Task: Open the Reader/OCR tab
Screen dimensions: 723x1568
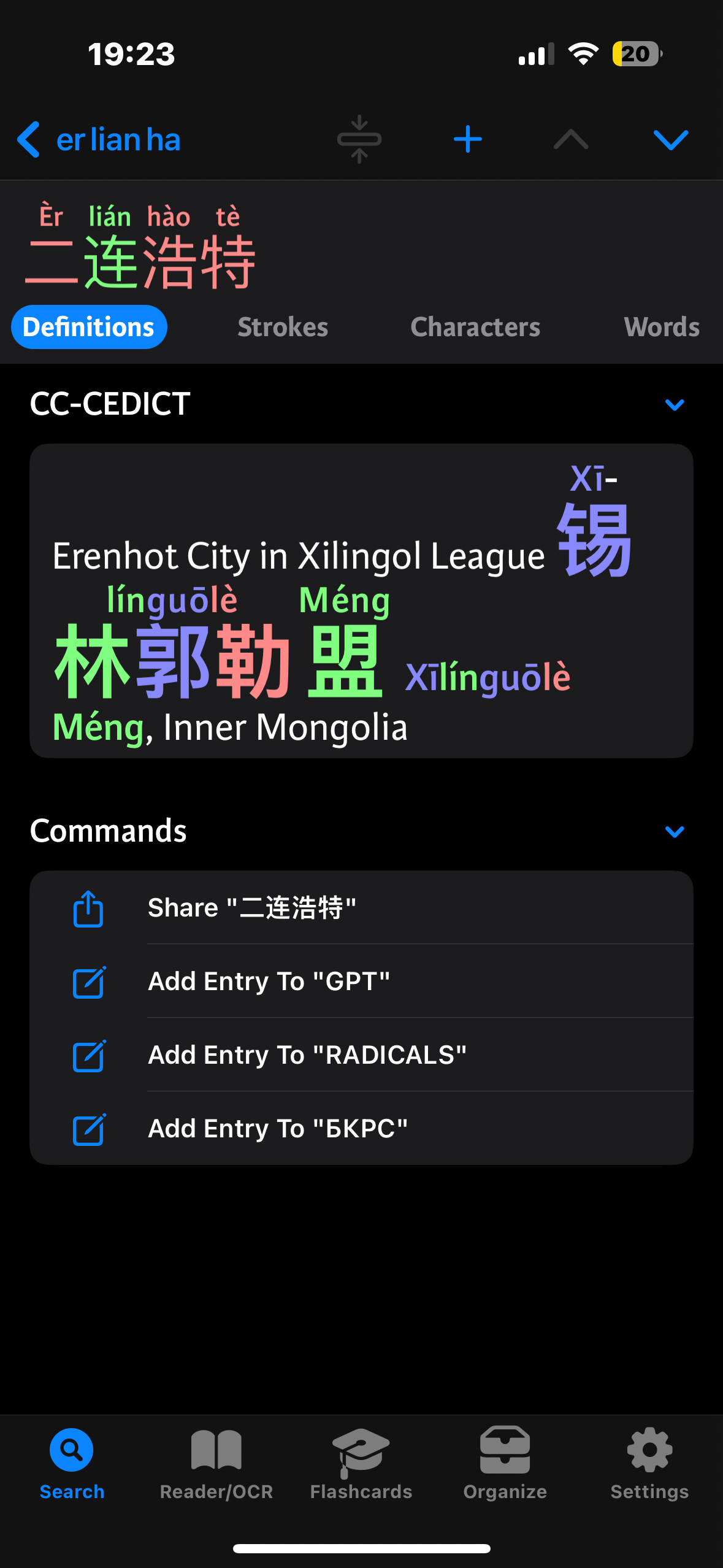Action: 216,1464
